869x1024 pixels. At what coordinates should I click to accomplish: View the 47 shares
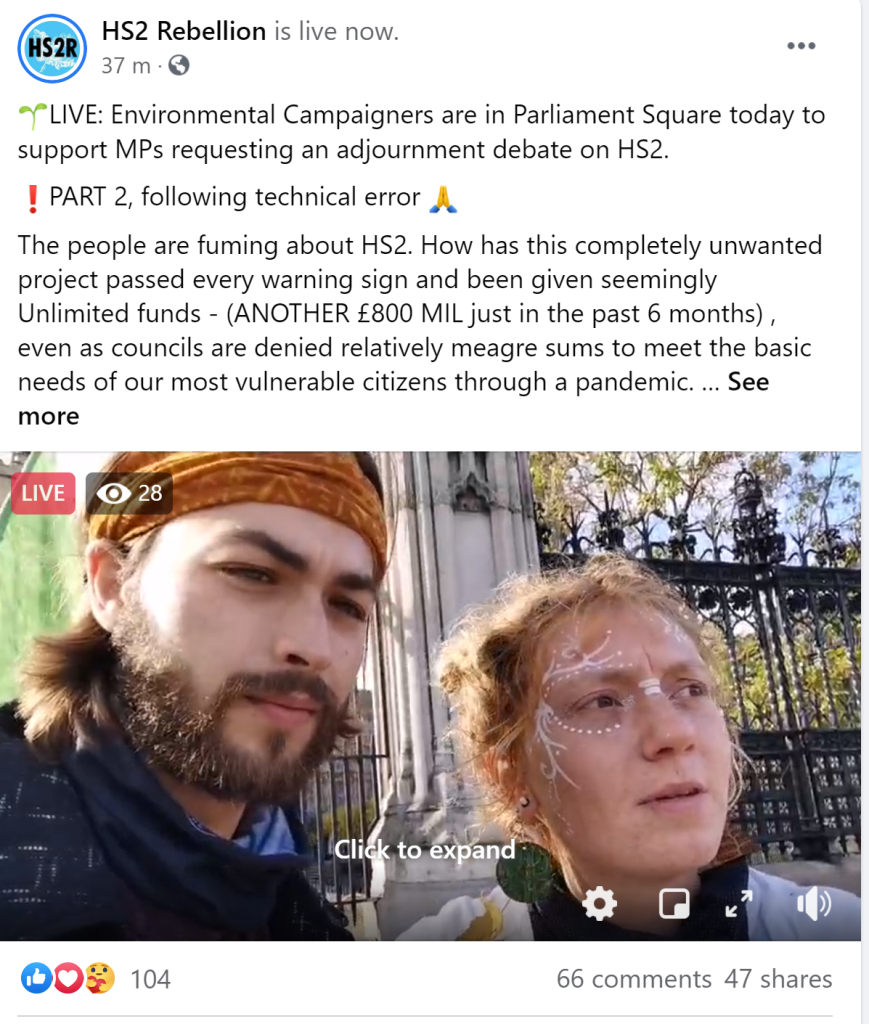[778, 978]
